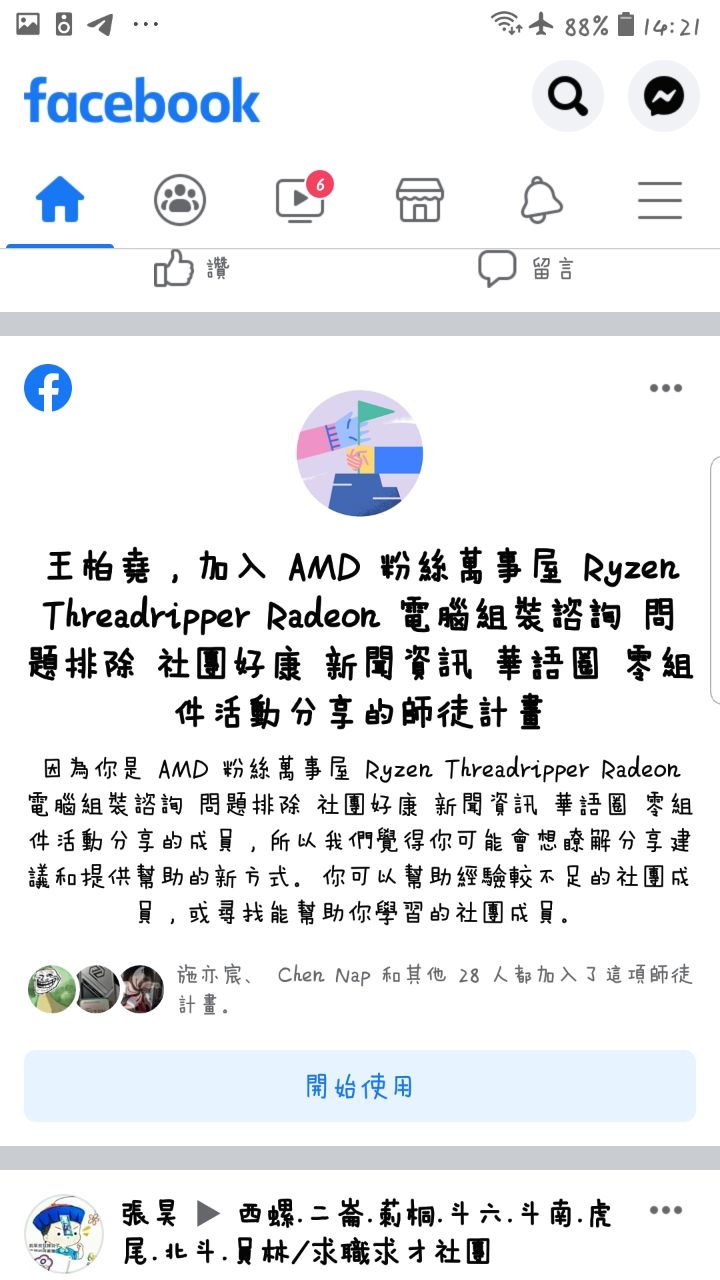Screen dimensions: 720x1280
Task: Open the Watch video tab
Action: (300, 201)
